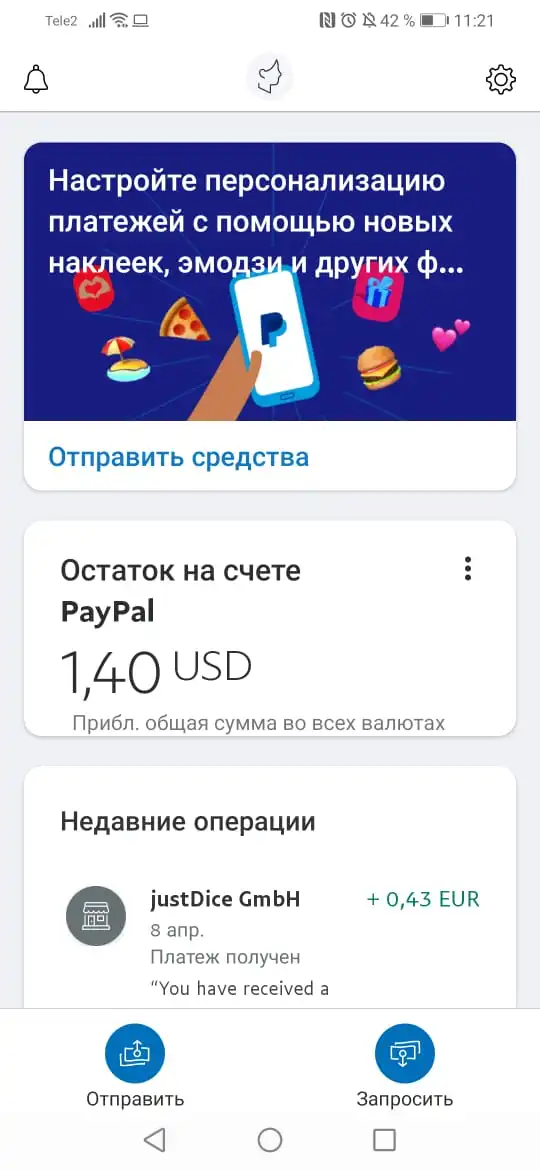
Task: Open settings gear icon
Action: click(x=501, y=79)
